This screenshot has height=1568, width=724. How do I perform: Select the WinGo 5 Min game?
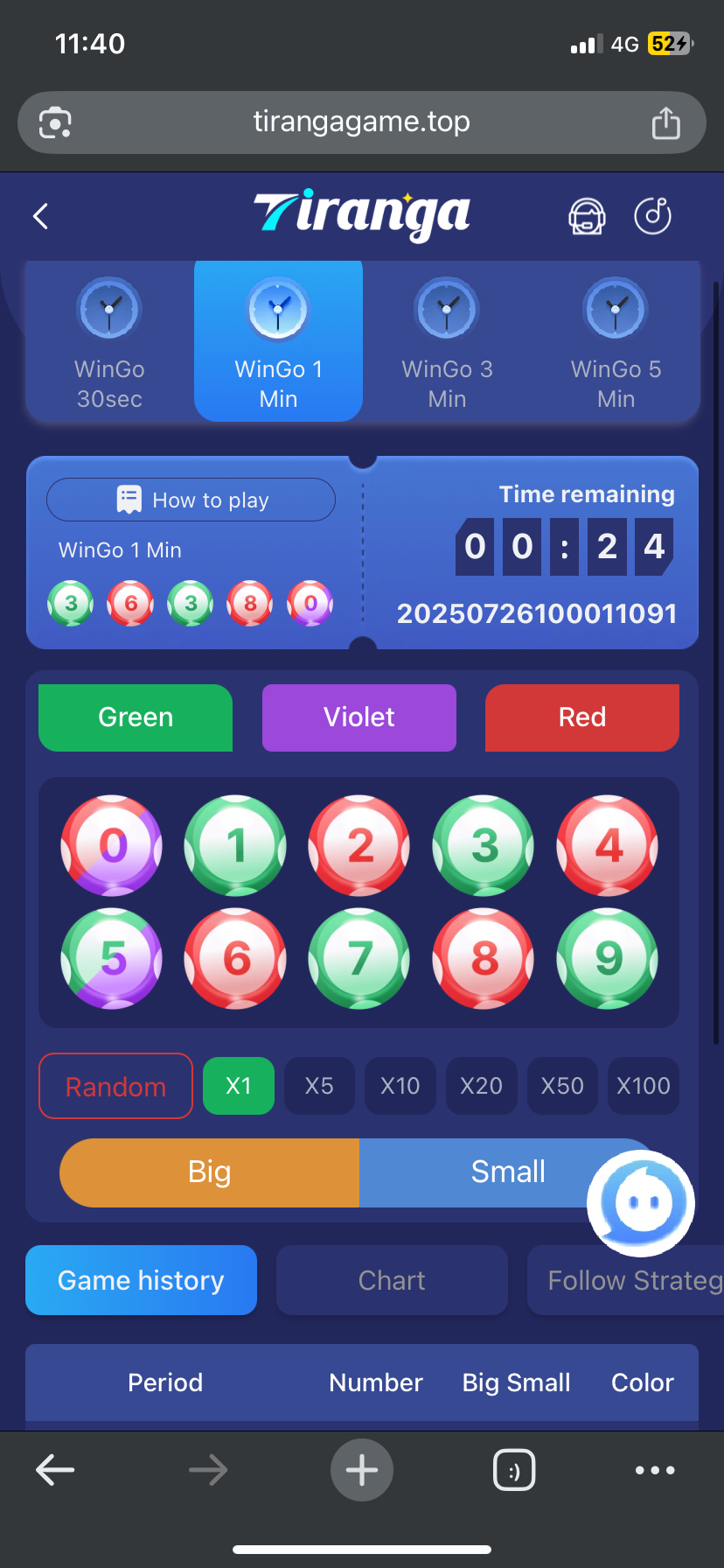[x=616, y=342]
